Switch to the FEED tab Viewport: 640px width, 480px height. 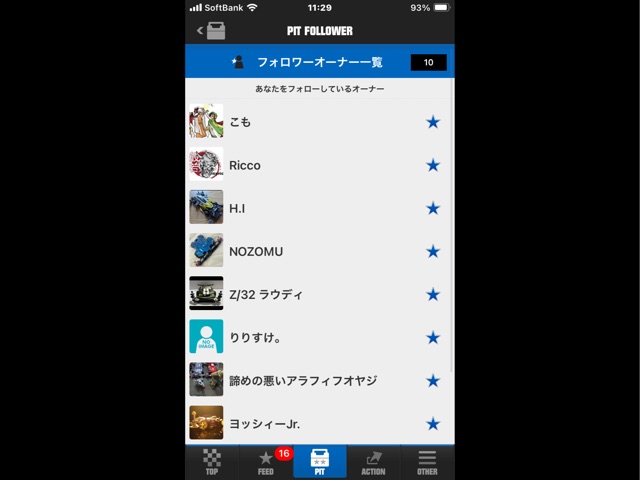point(266,462)
